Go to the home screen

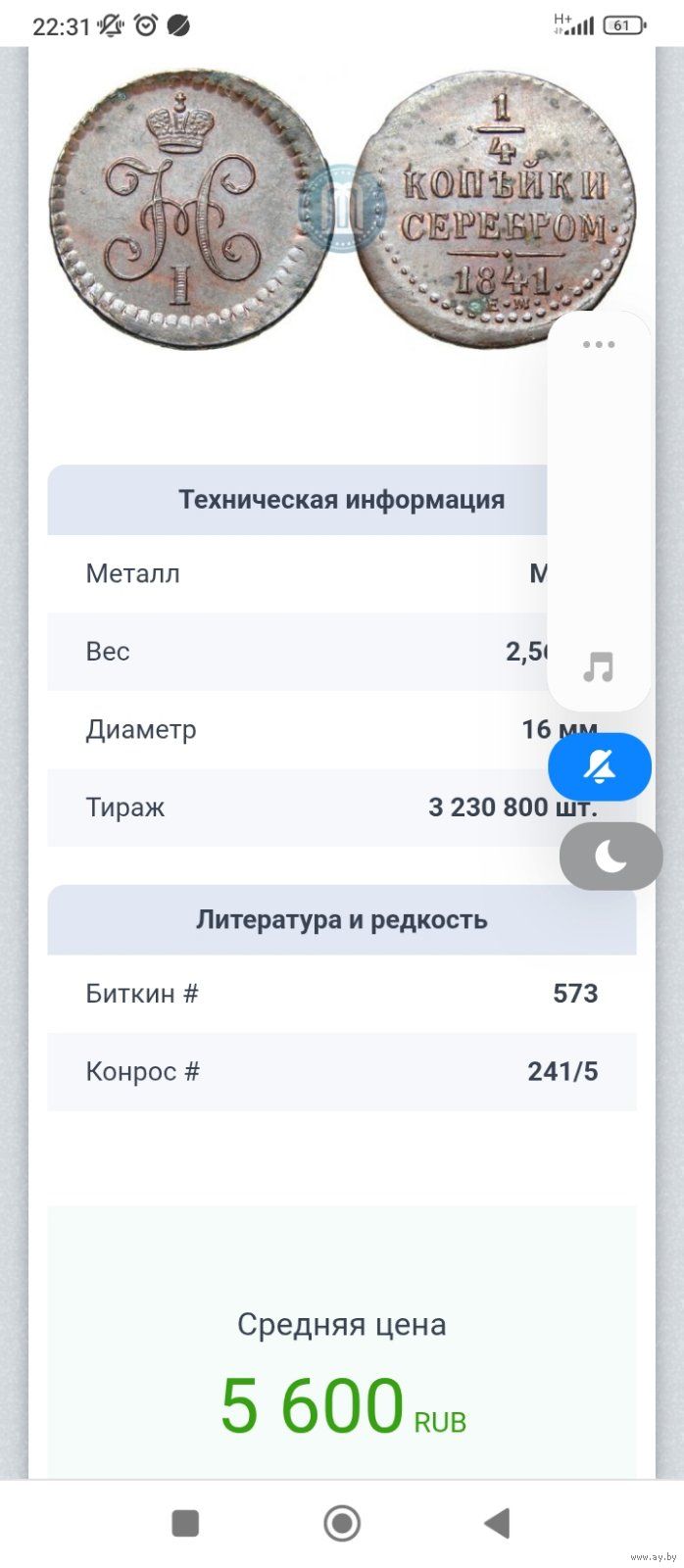coord(342,1523)
